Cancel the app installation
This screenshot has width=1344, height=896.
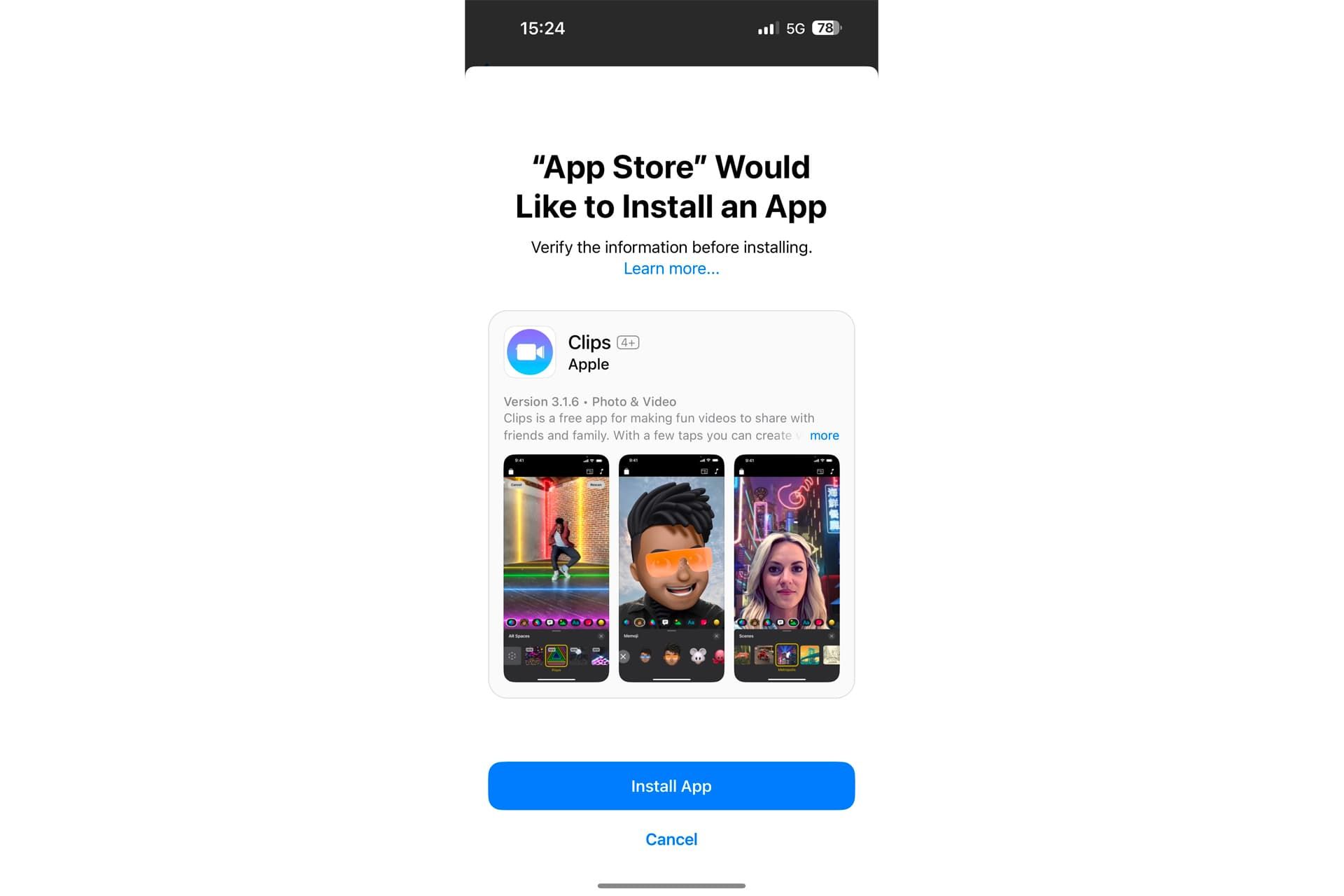pyautogui.click(x=671, y=839)
